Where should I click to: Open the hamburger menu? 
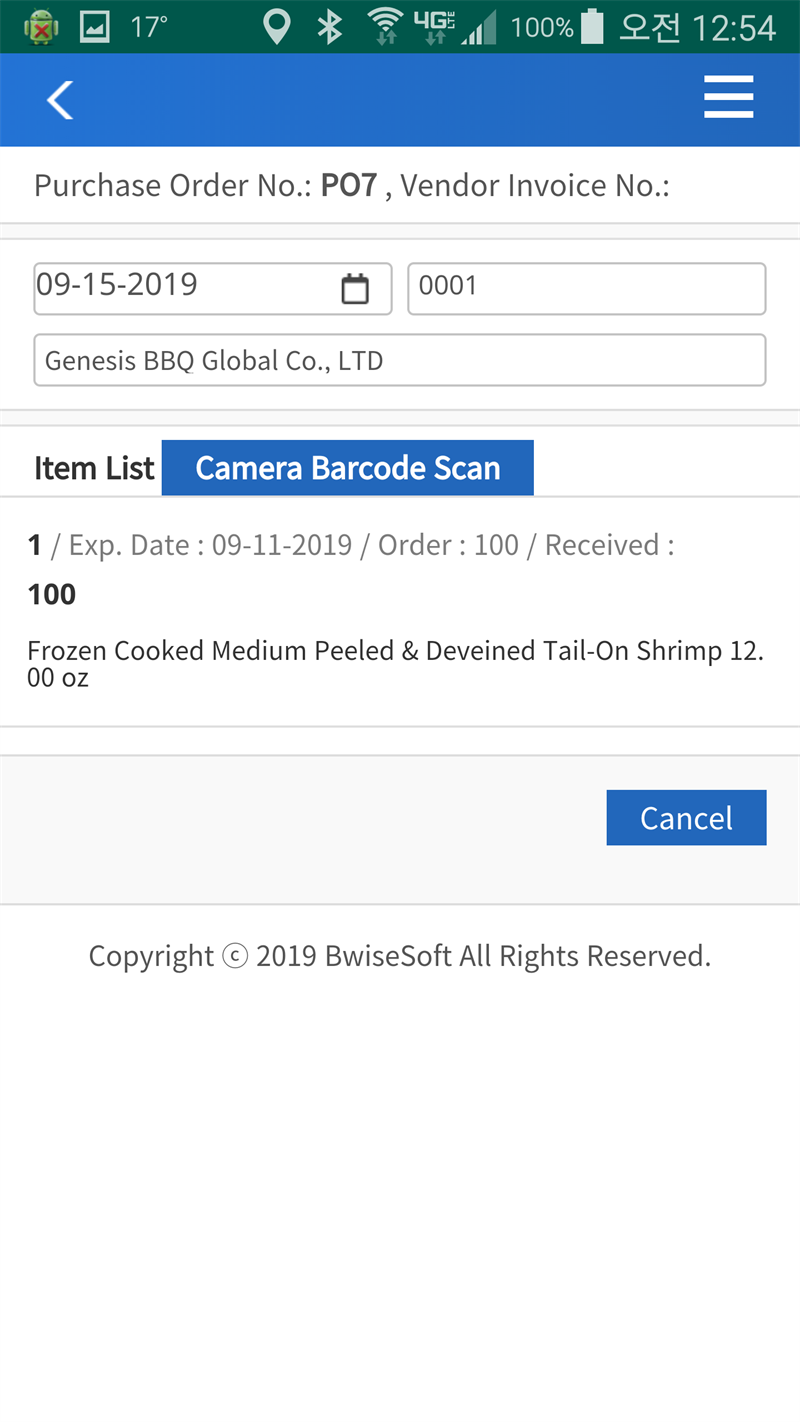[x=728, y=99]
